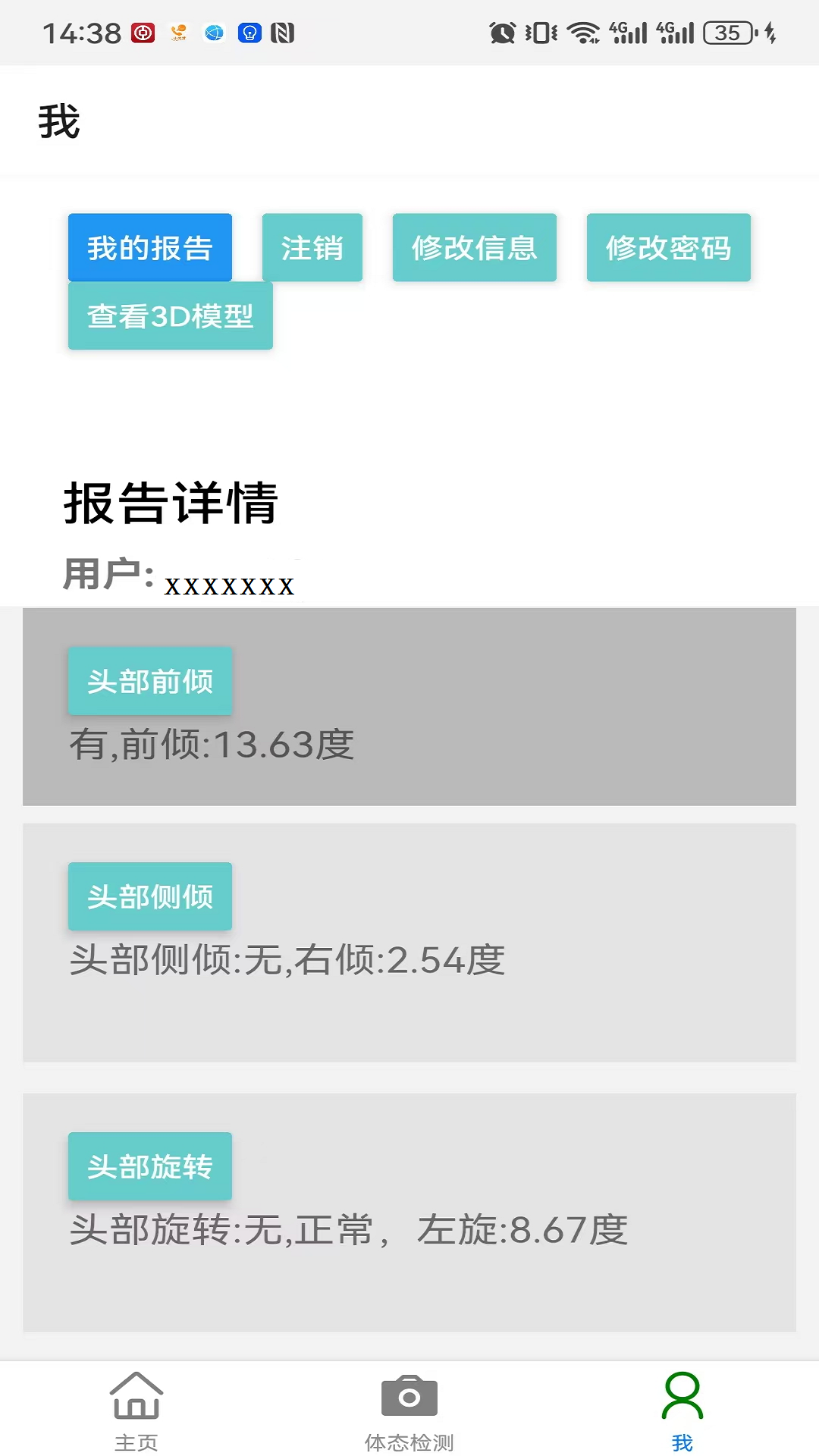This screenshot has height=1456, width=819.
Task: Tap 修改密码 to change password
Action: (x=668, y=247)
